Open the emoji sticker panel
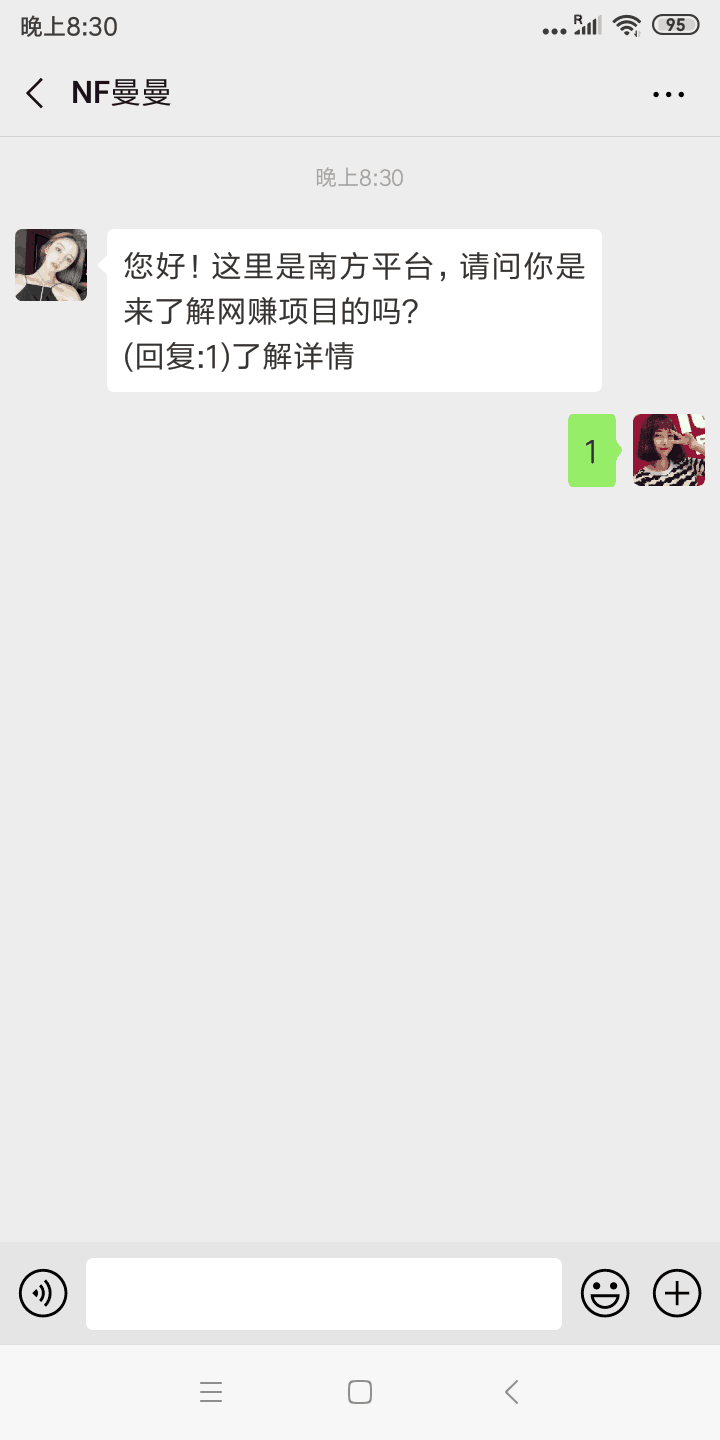This screenshot has height=1440, width=720. tap(605, 1293)
